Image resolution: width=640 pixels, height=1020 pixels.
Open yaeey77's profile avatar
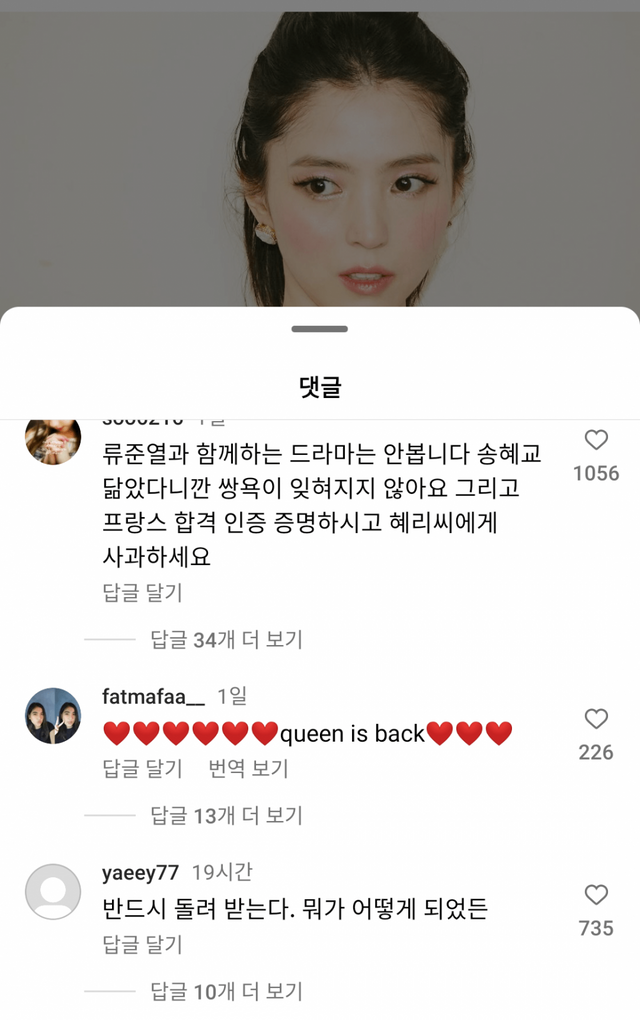click(x=53, y=892)
